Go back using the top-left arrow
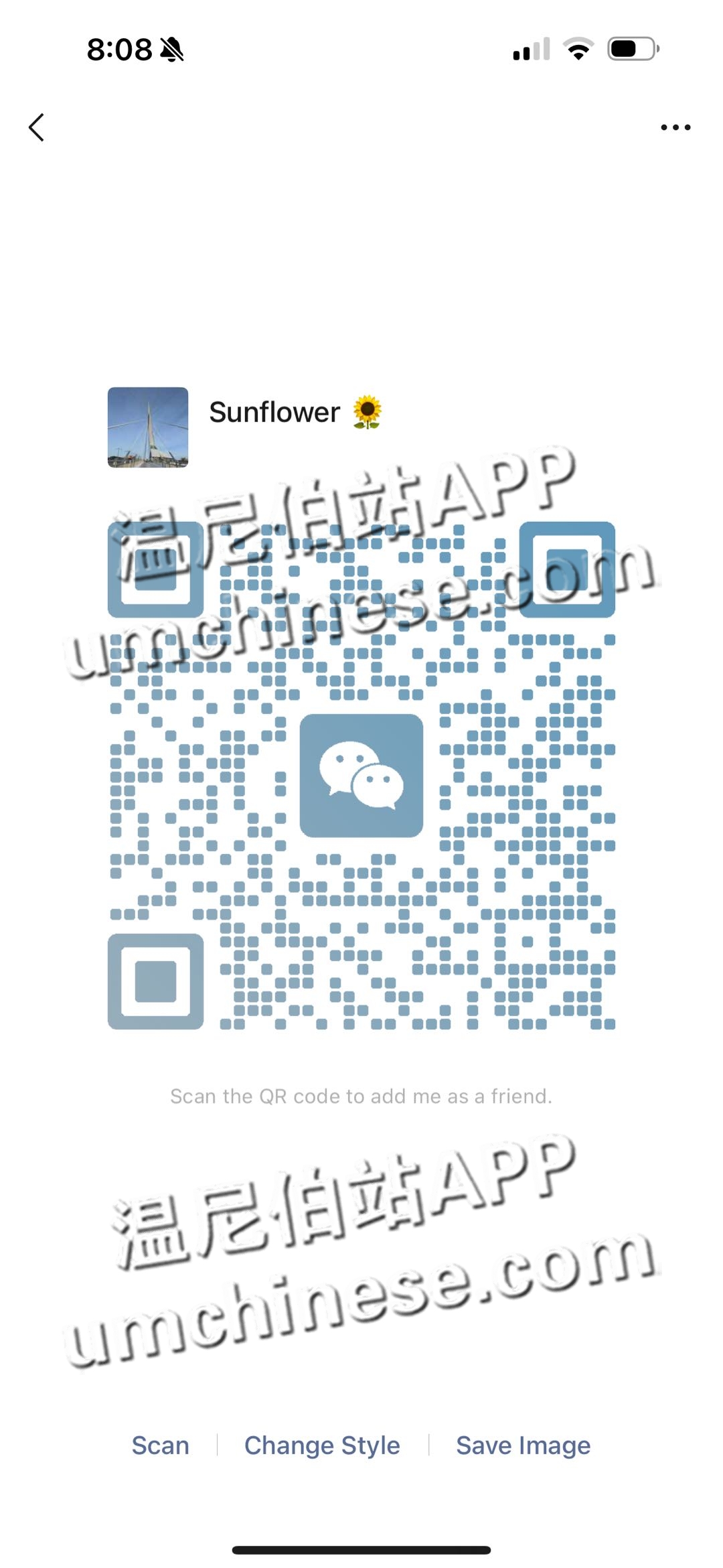This screenshot has width=723, height=1568. coord(37,127)
